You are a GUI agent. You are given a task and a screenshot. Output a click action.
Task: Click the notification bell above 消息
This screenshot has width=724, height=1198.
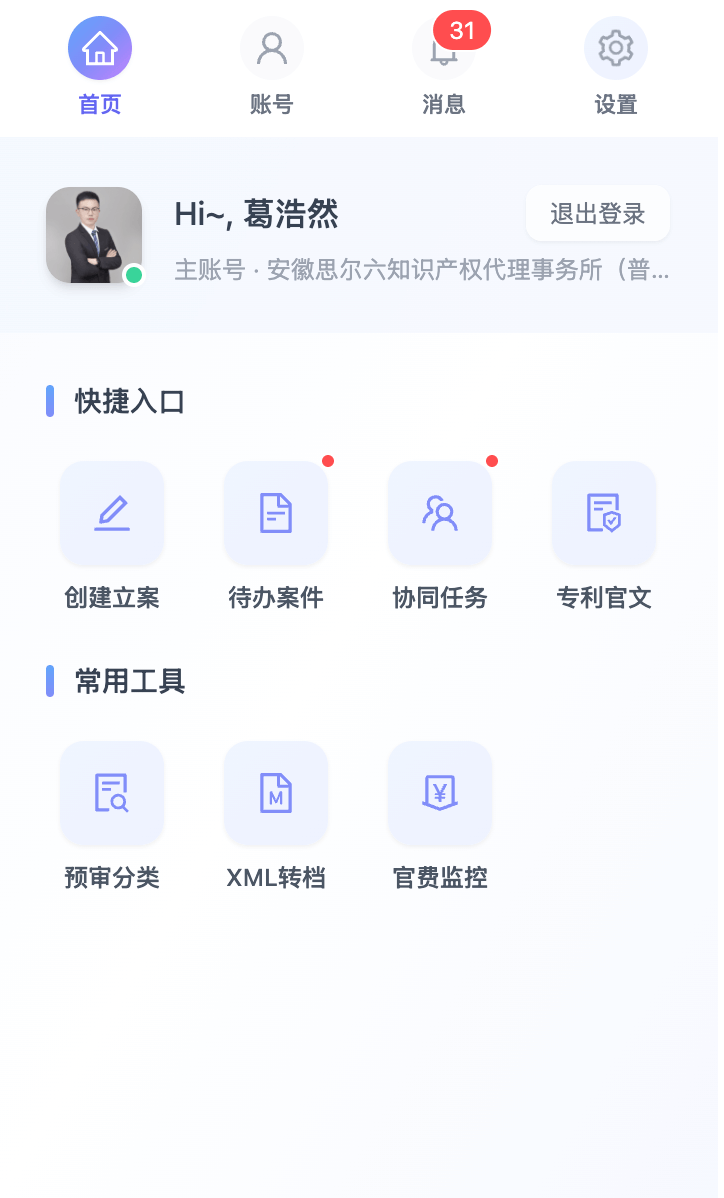tap(443, 47)
